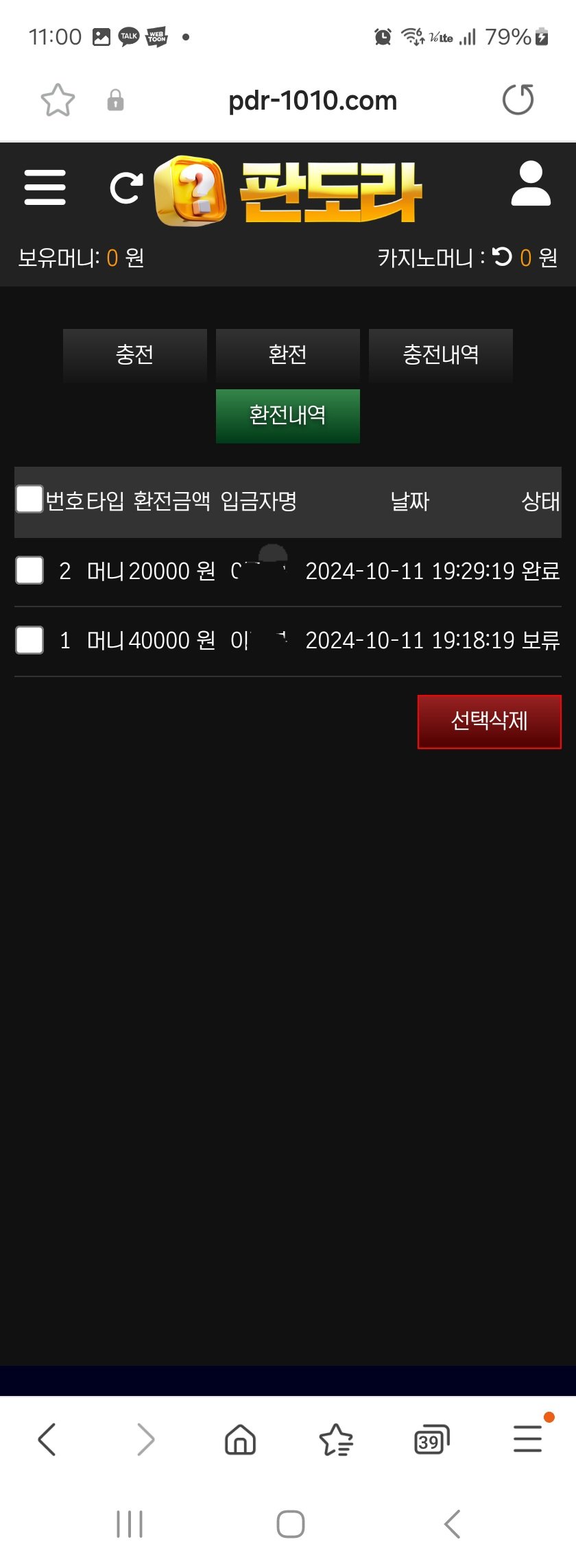Open the browser's main menu
The height and width of the screenshot is (1568, 576).
528,1438
